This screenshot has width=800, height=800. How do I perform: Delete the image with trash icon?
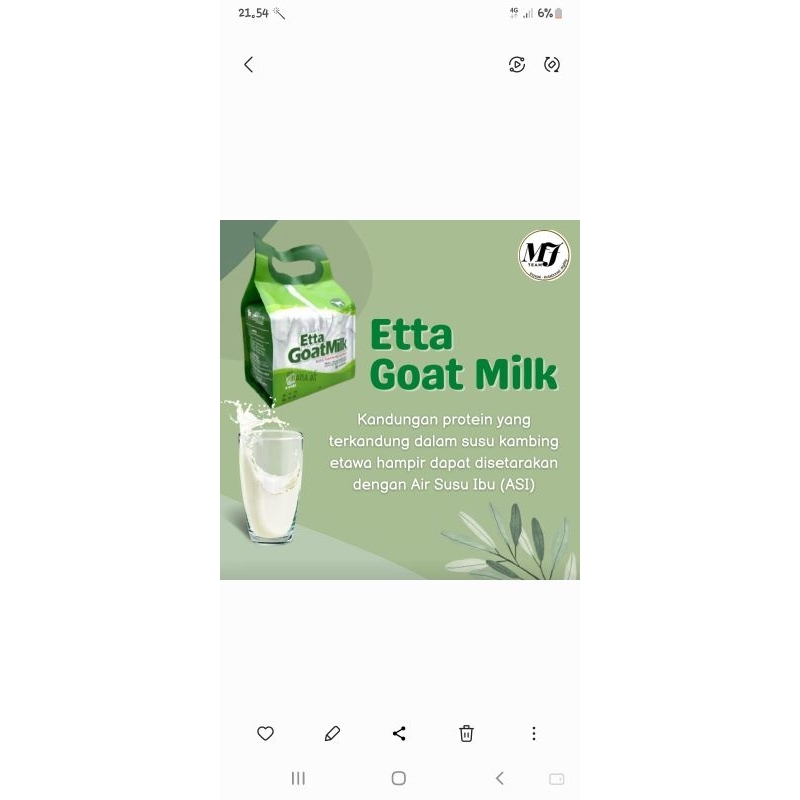pos(466,734)
